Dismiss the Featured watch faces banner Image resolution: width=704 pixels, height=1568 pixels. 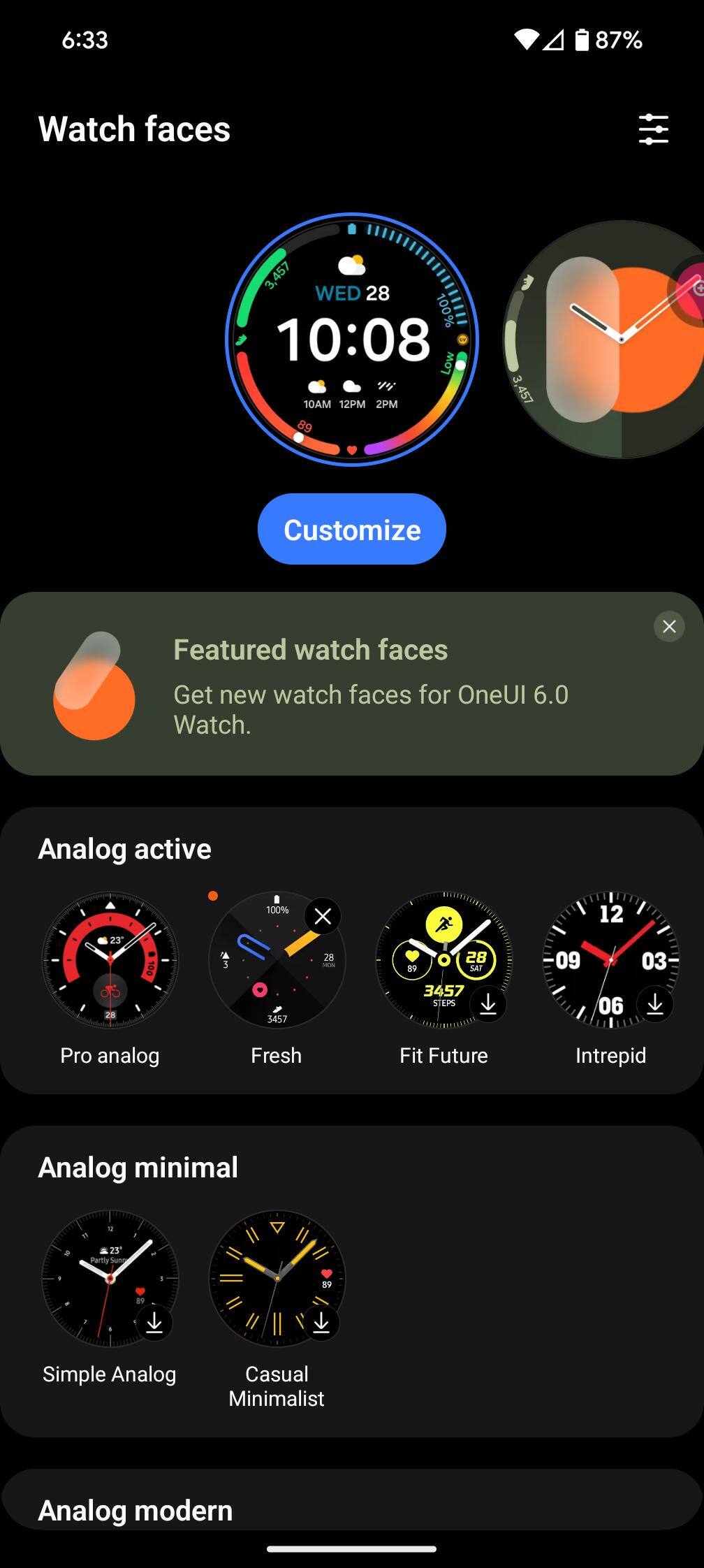tap(668, 627)
